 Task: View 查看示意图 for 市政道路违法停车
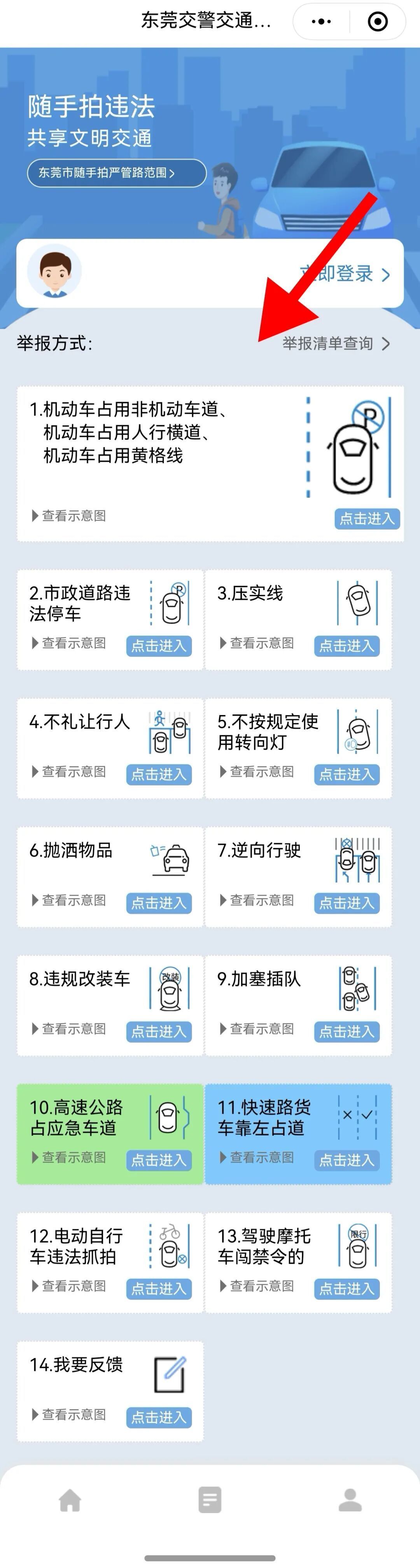69,643
